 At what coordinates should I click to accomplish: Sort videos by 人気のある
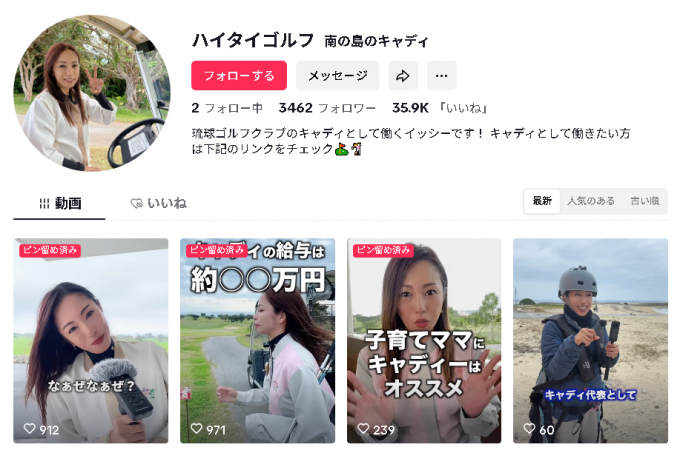point(590,201)
